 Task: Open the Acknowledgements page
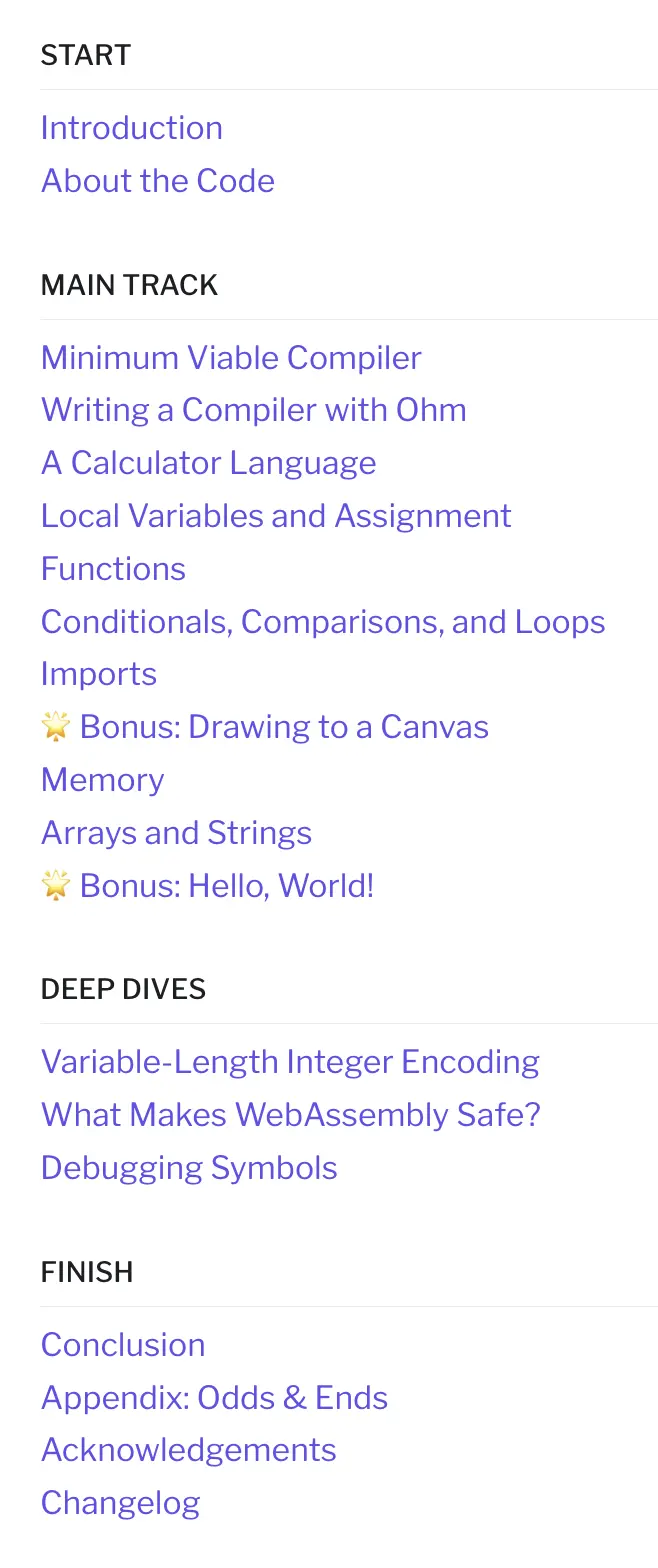coord(188,1450)
